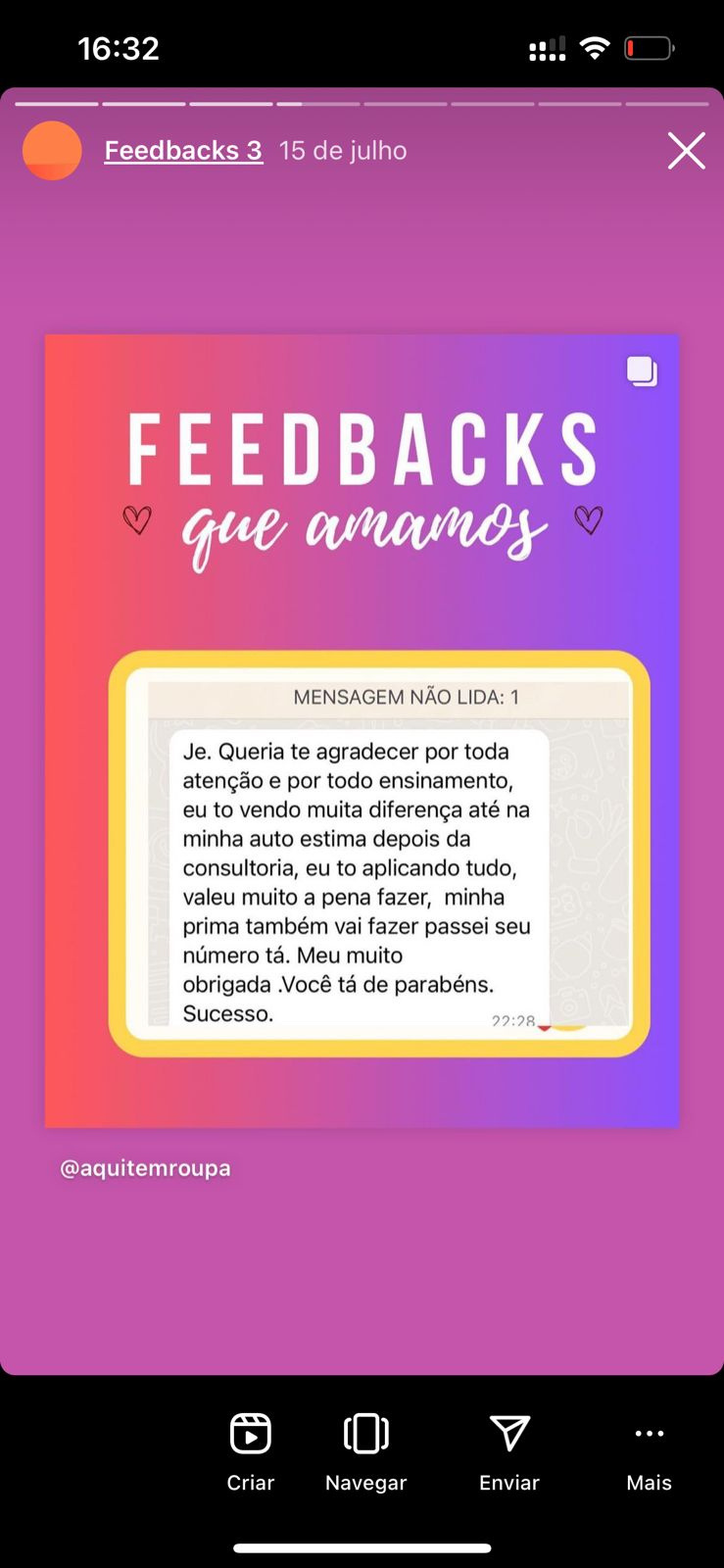Screen dimensions: 724x1568
Task: Open the shared Feedbacks que amamos post
Action: pos(362,730)
